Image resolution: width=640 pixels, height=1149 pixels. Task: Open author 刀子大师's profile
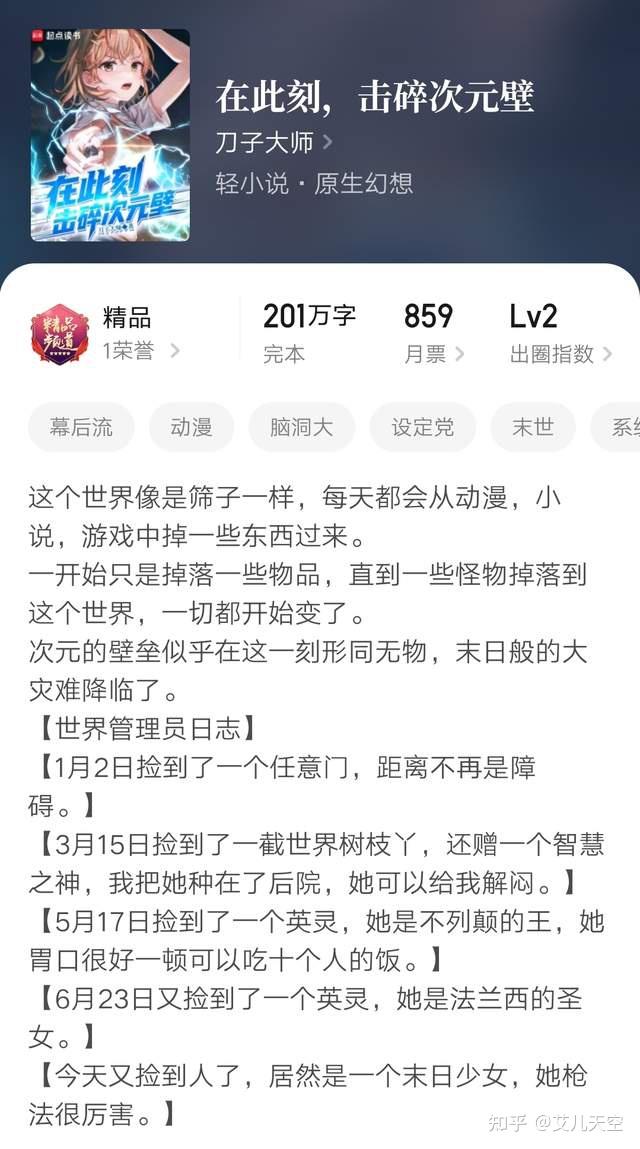tap(274, 141)
